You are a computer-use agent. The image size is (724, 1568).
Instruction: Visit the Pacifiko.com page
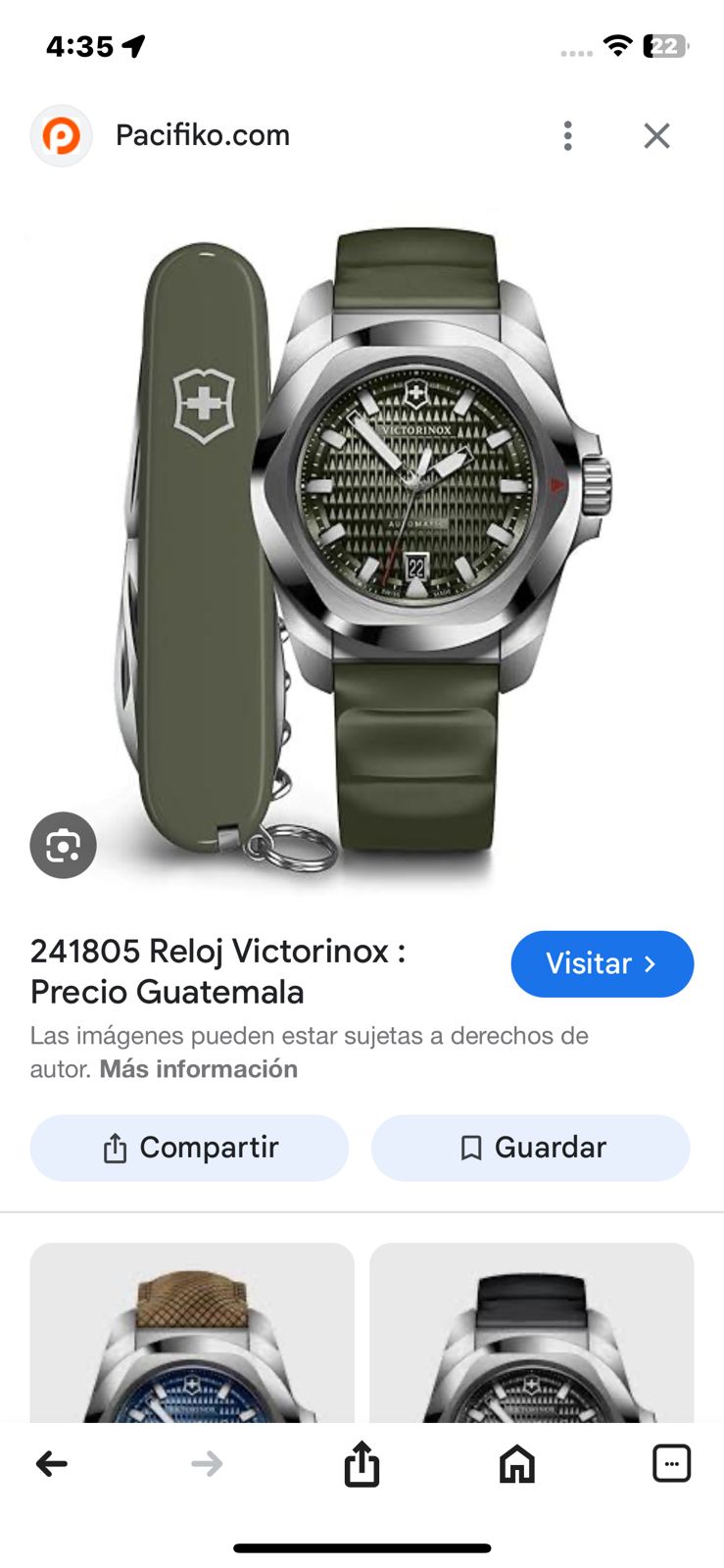(602, 963)
